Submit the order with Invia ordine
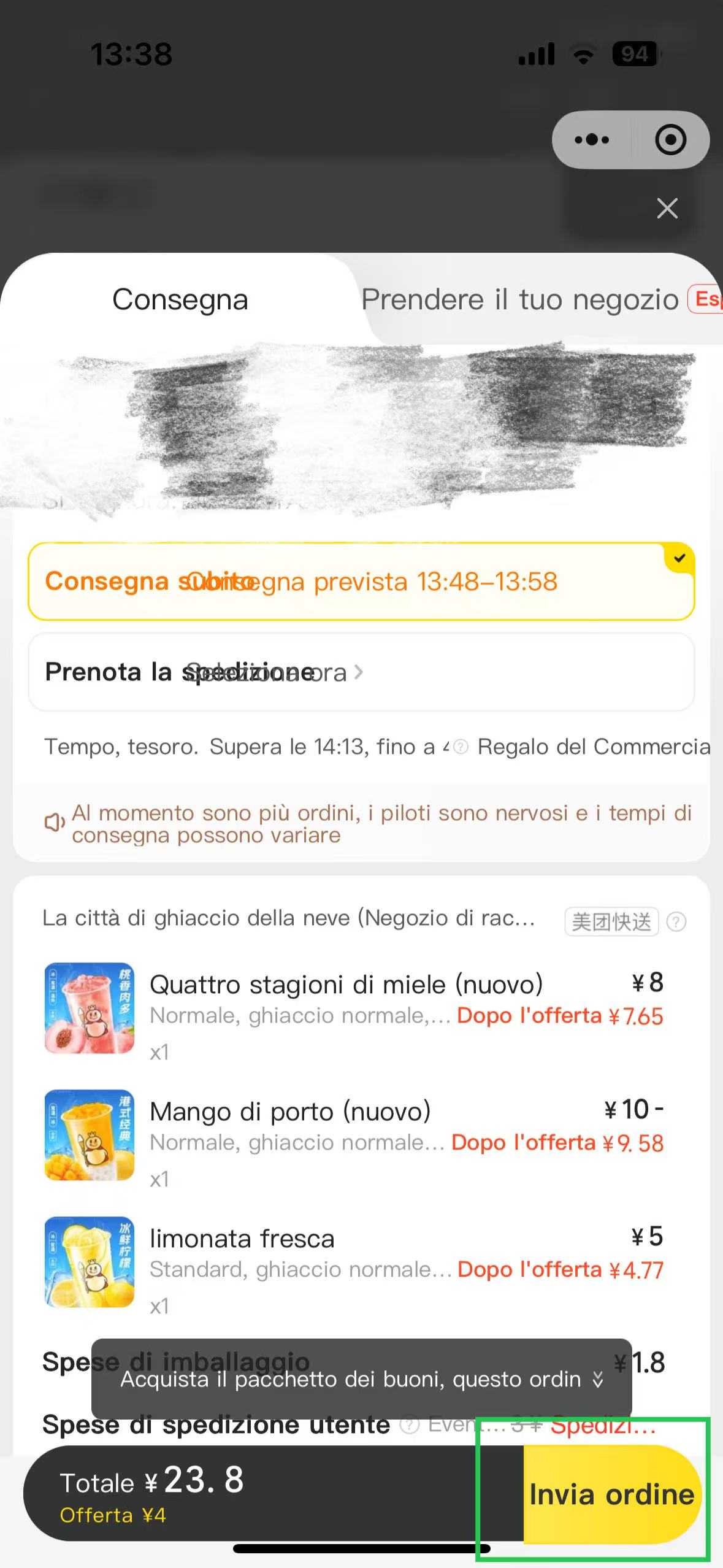 [x=611, y=1493]
